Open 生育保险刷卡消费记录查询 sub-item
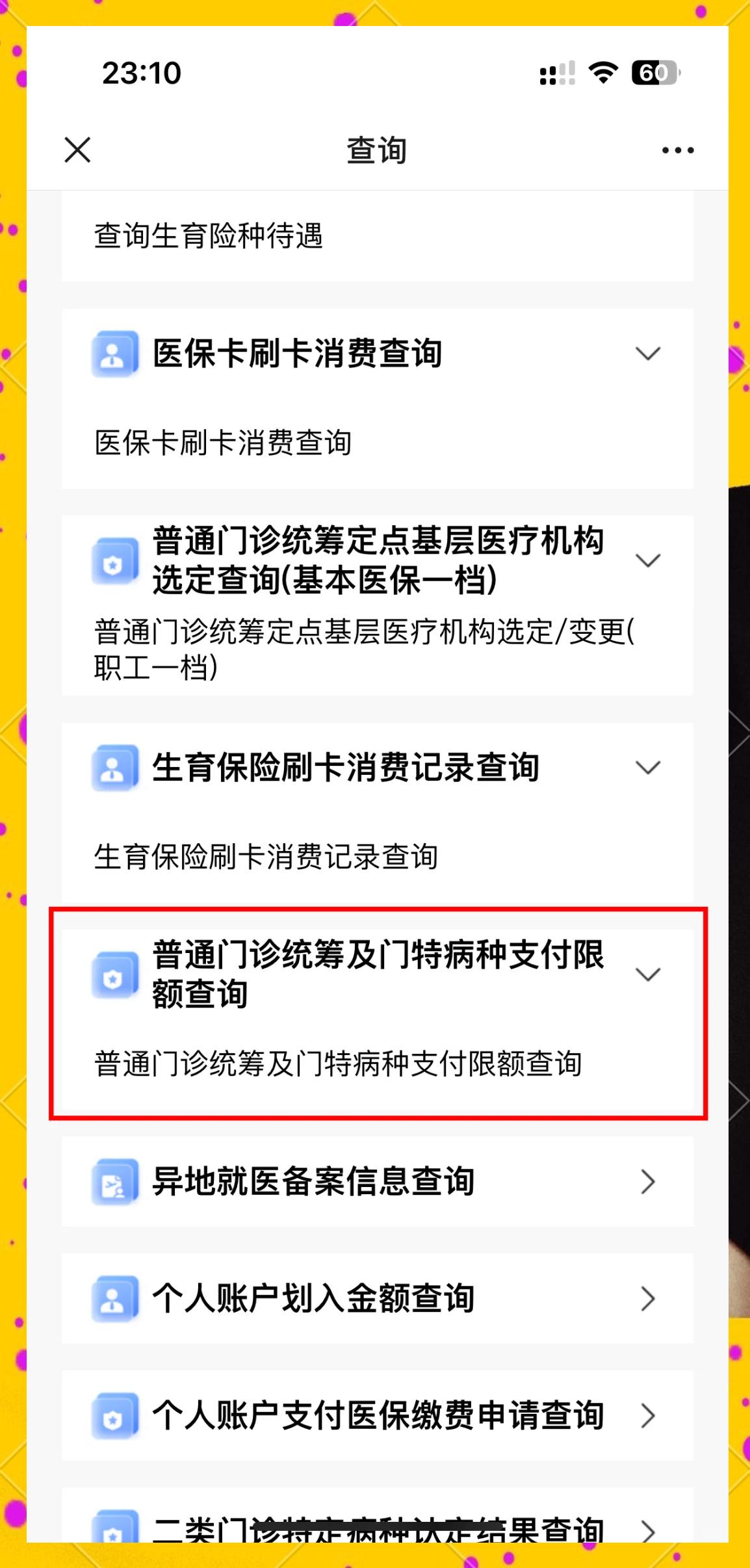This screenshot has width=750, height=1568. (x=266, y=857)
